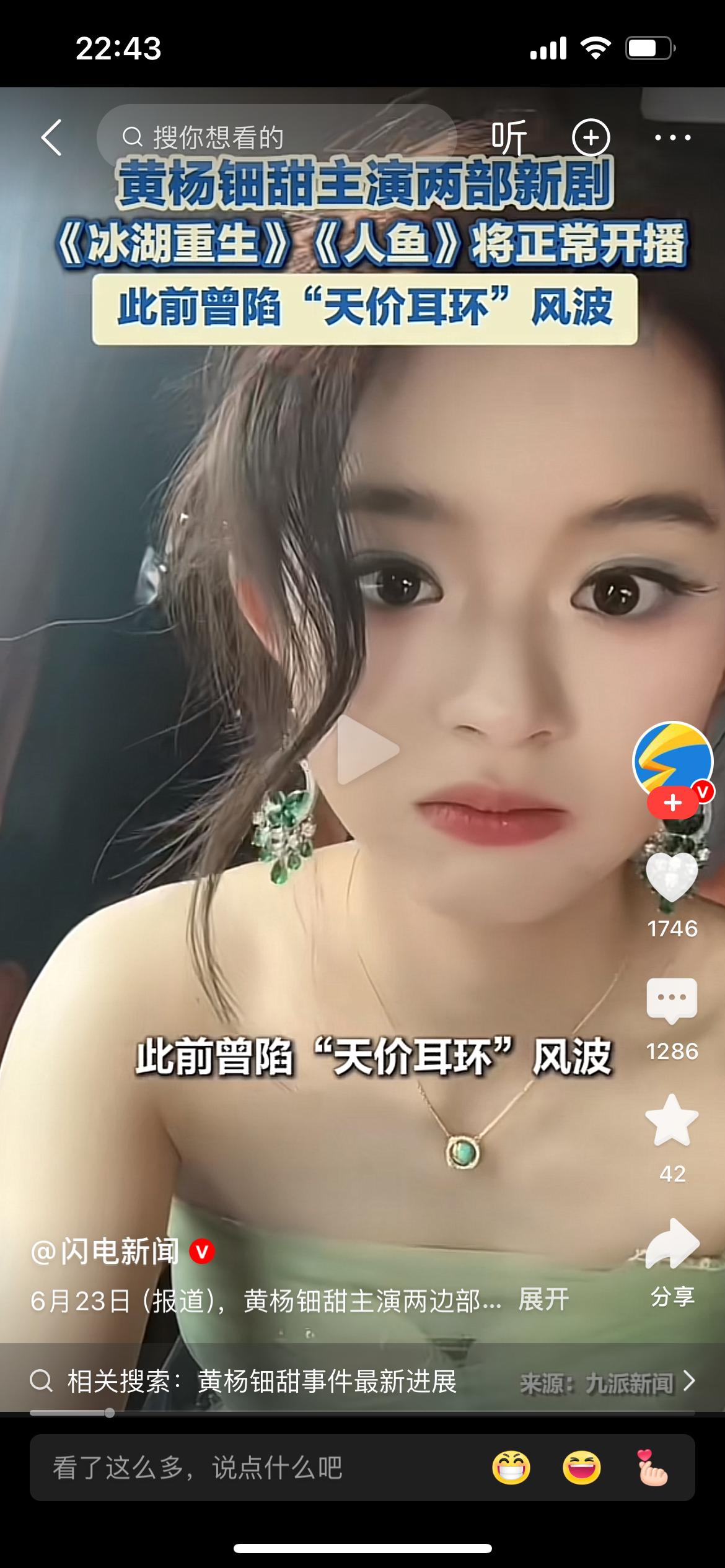725x1568 pixels.
Task: Send the grinning teeth emoji
Action: pos(511,1468)
